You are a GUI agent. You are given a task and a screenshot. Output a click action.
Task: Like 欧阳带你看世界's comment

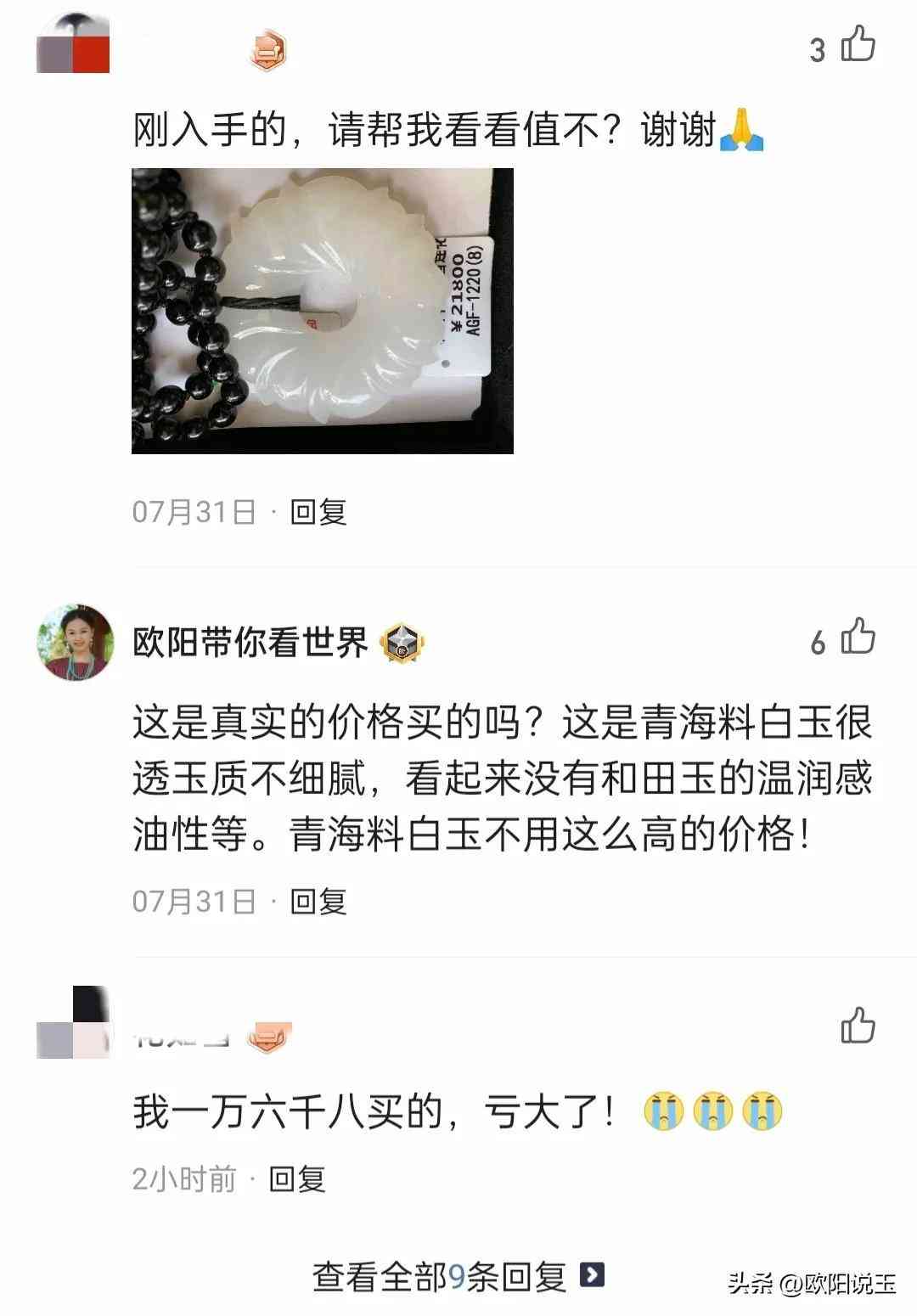858,638
